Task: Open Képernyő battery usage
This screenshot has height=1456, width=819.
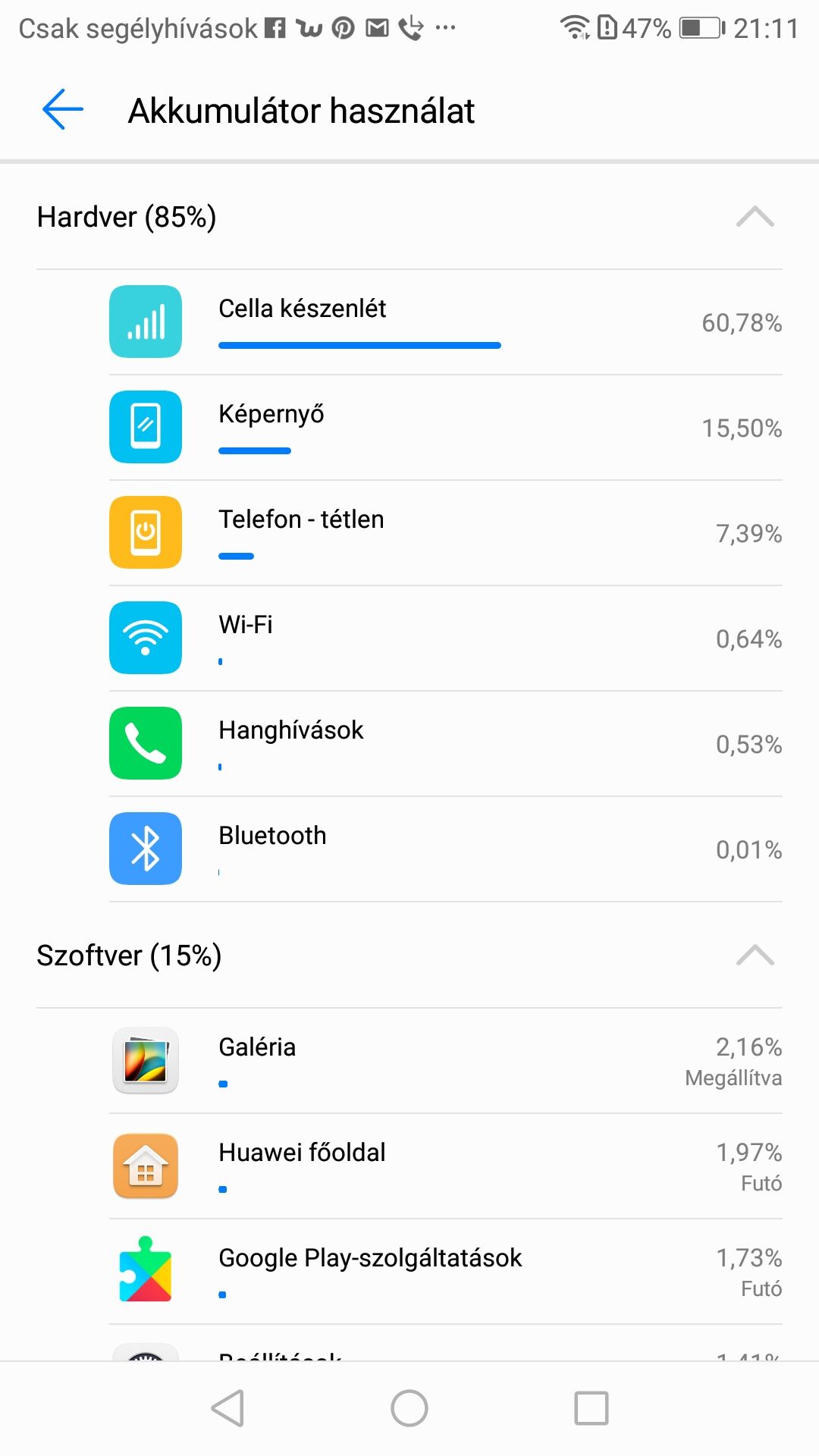Action: tap(446, 428)
